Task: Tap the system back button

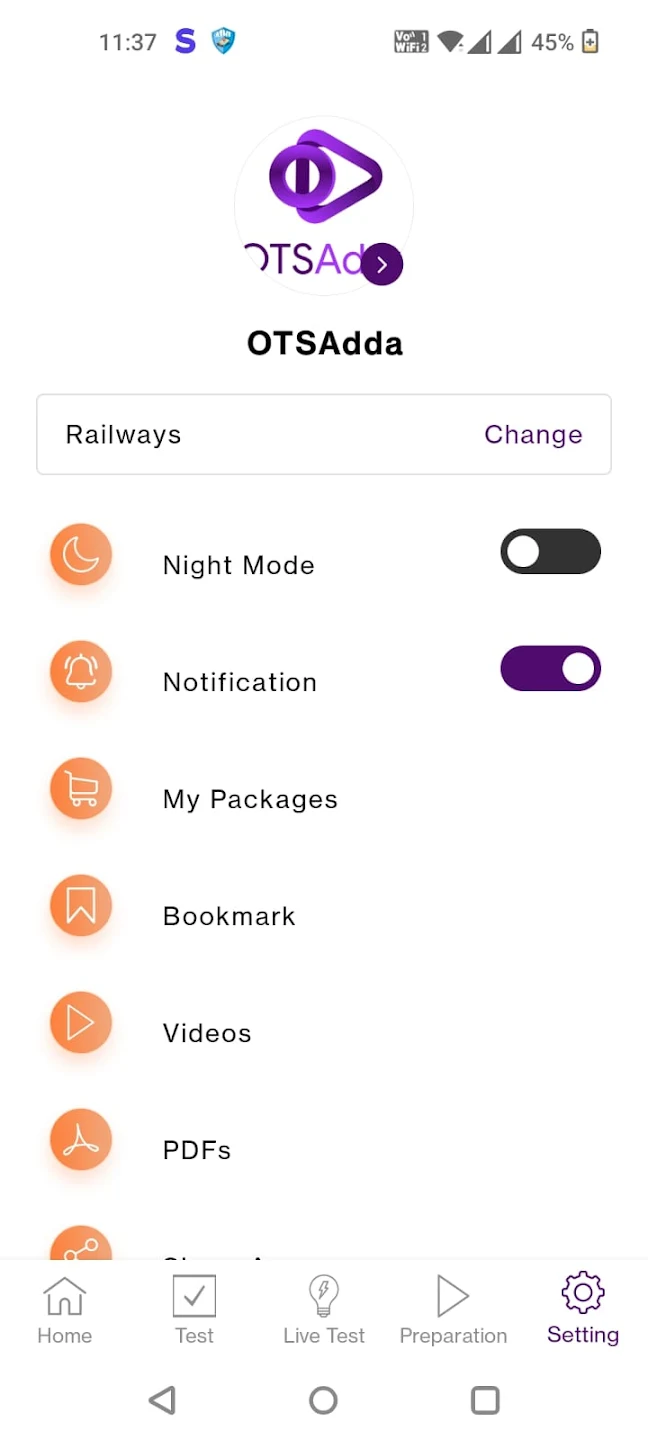Action: [x=162, y=1400]
